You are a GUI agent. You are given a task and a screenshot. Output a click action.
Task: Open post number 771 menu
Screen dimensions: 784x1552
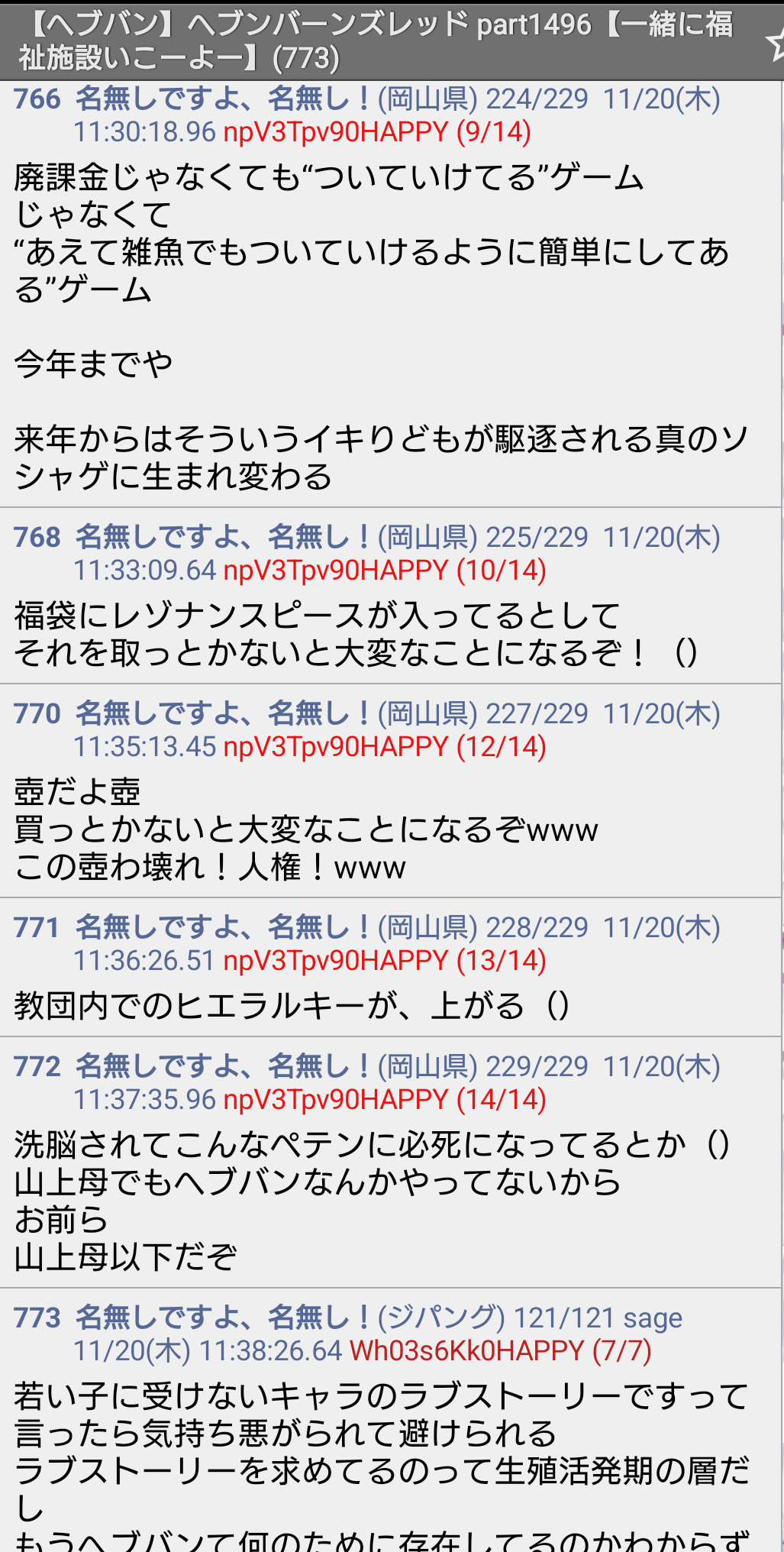click(x=37, y=928)
